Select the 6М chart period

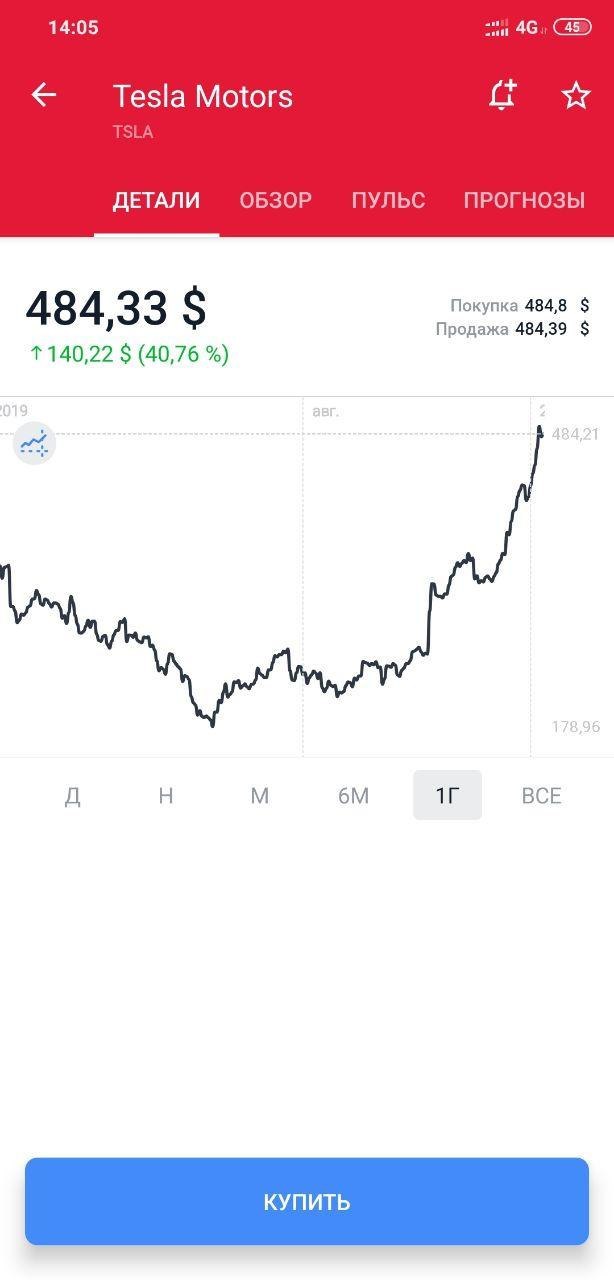[354, 796]
